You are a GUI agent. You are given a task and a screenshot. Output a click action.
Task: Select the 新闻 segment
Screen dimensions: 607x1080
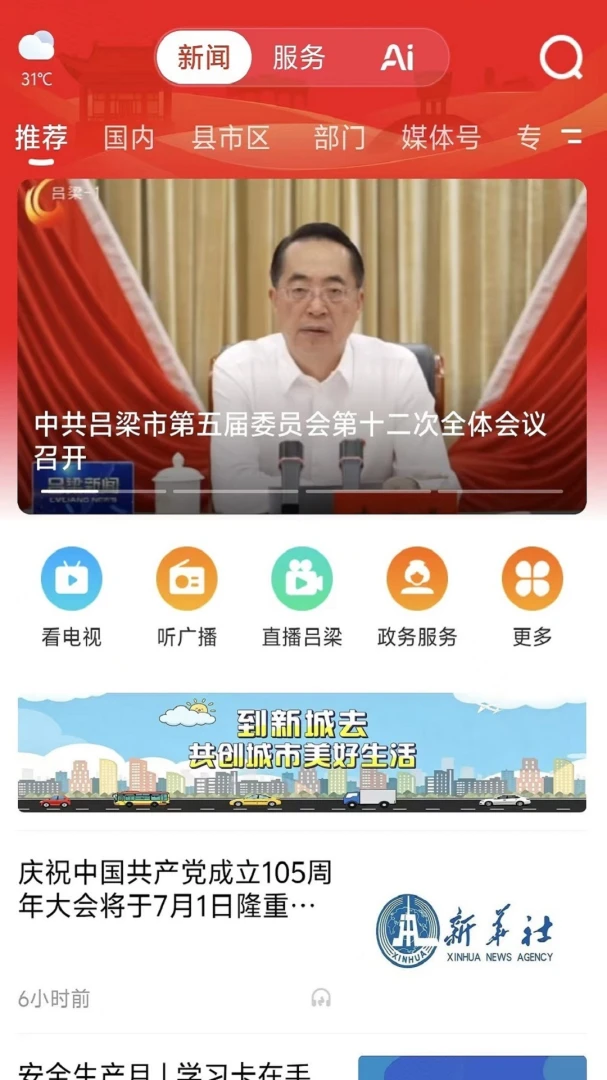[203, 57]
